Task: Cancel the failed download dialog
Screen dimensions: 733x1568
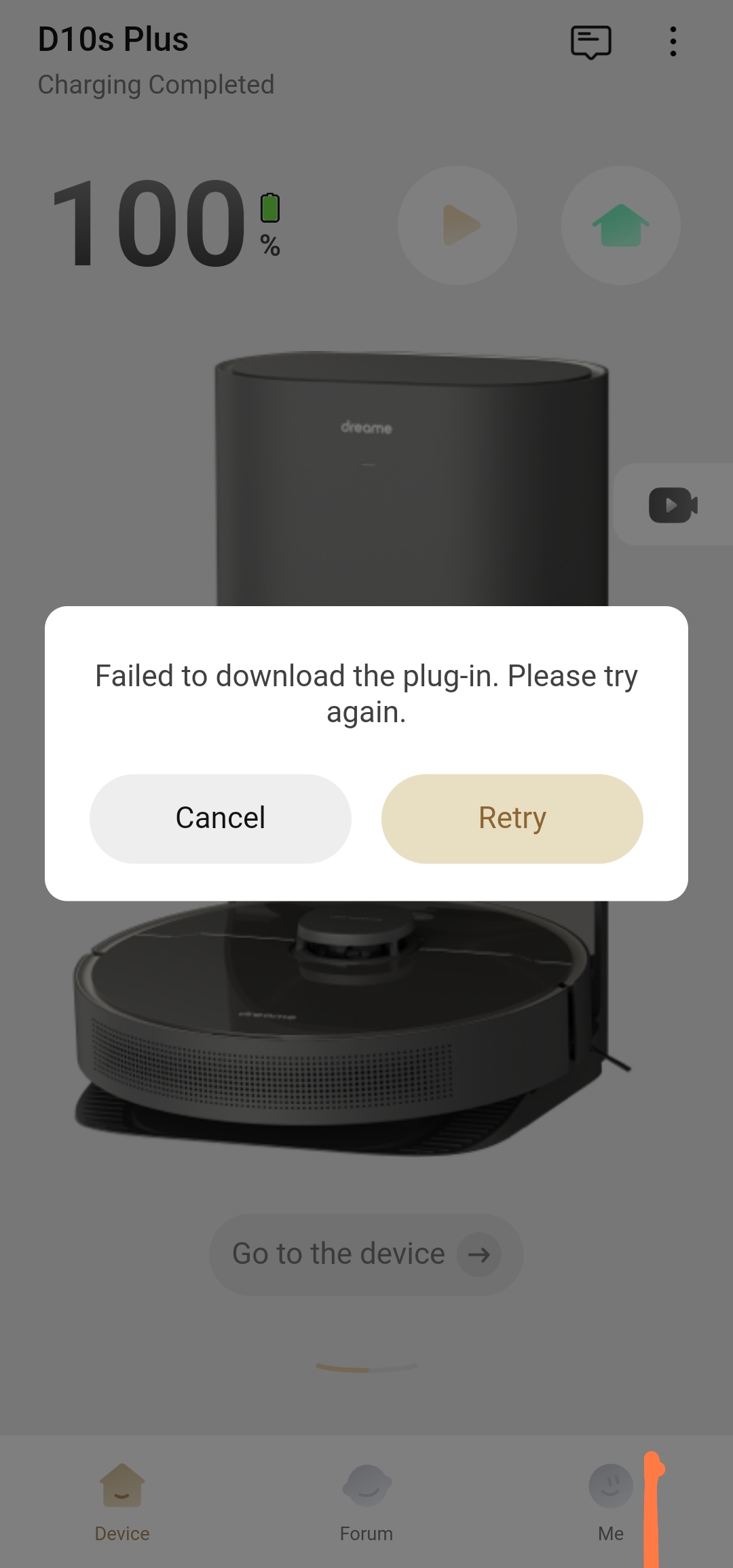Action: coord(220,818)
